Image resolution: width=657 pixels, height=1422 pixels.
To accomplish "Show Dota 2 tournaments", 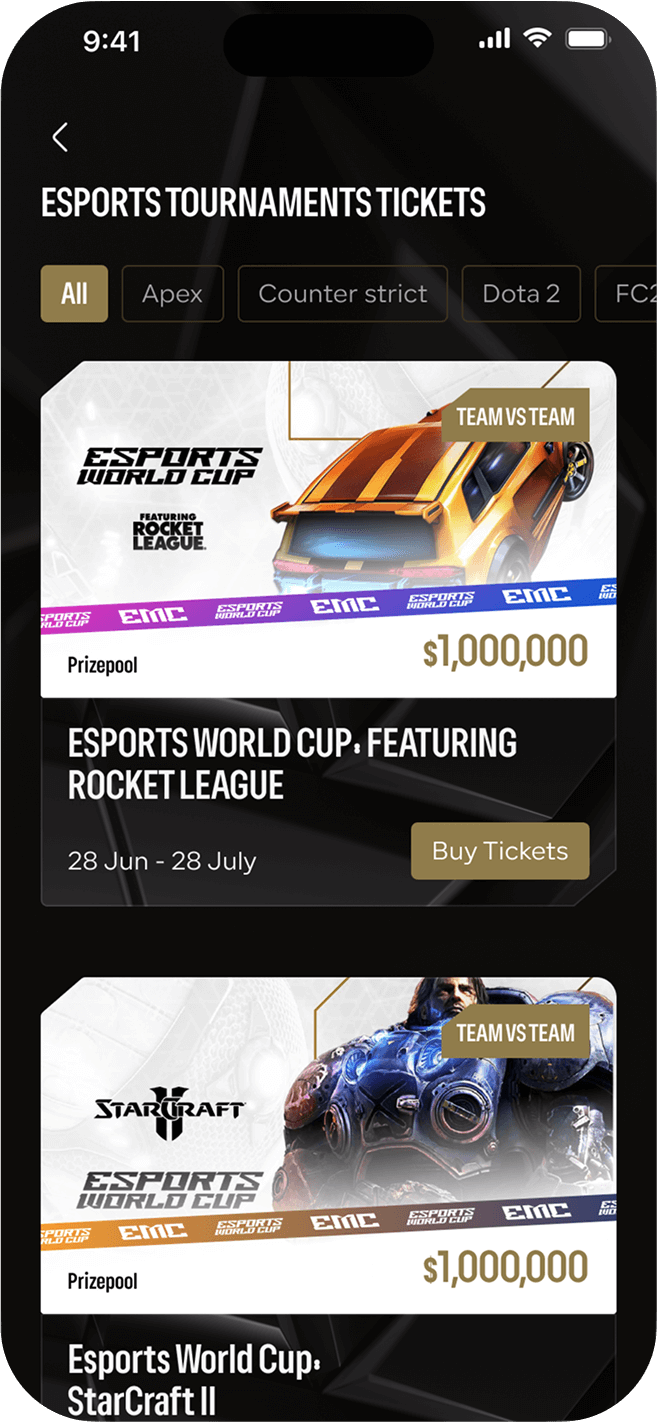I will (x=521, y=294).
